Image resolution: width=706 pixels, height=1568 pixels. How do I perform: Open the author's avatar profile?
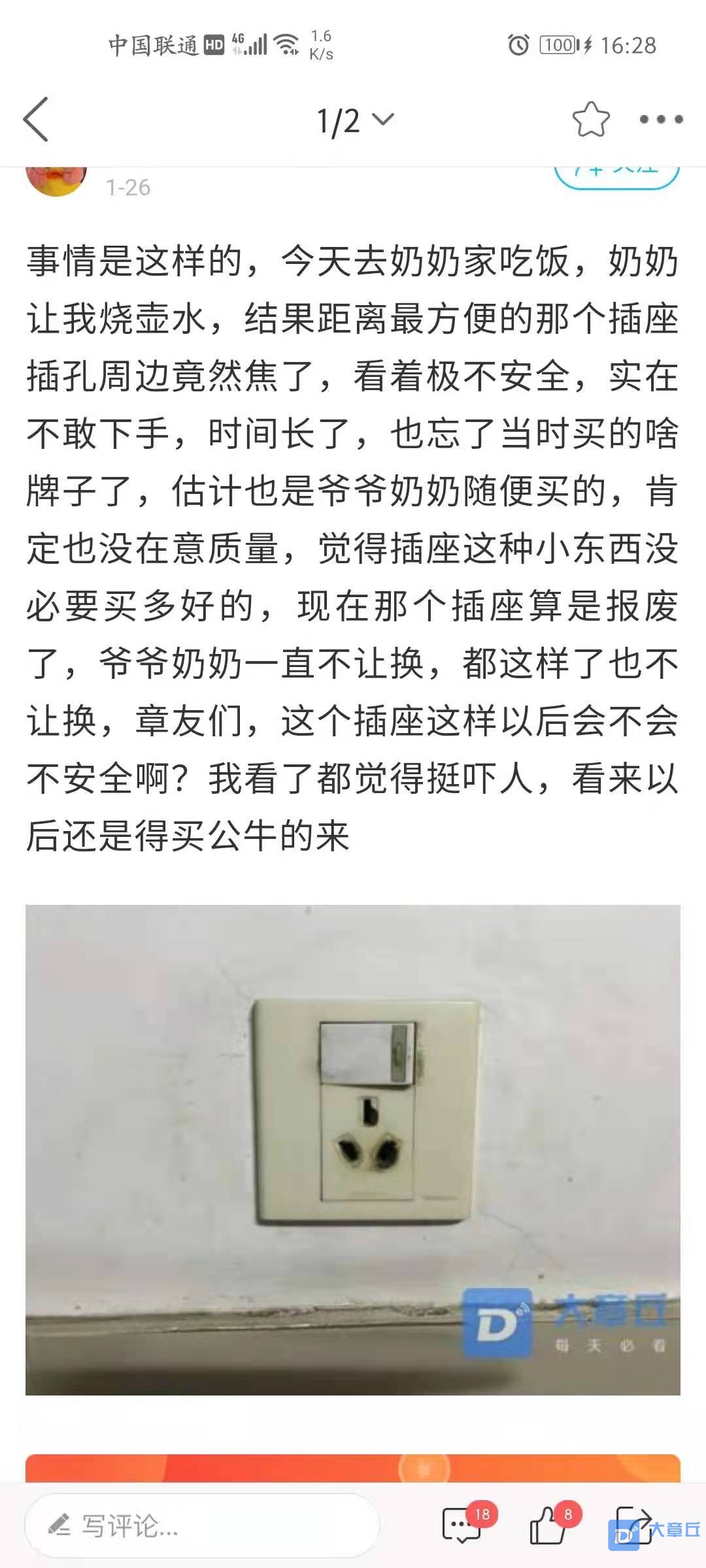(x=56, y=180)
